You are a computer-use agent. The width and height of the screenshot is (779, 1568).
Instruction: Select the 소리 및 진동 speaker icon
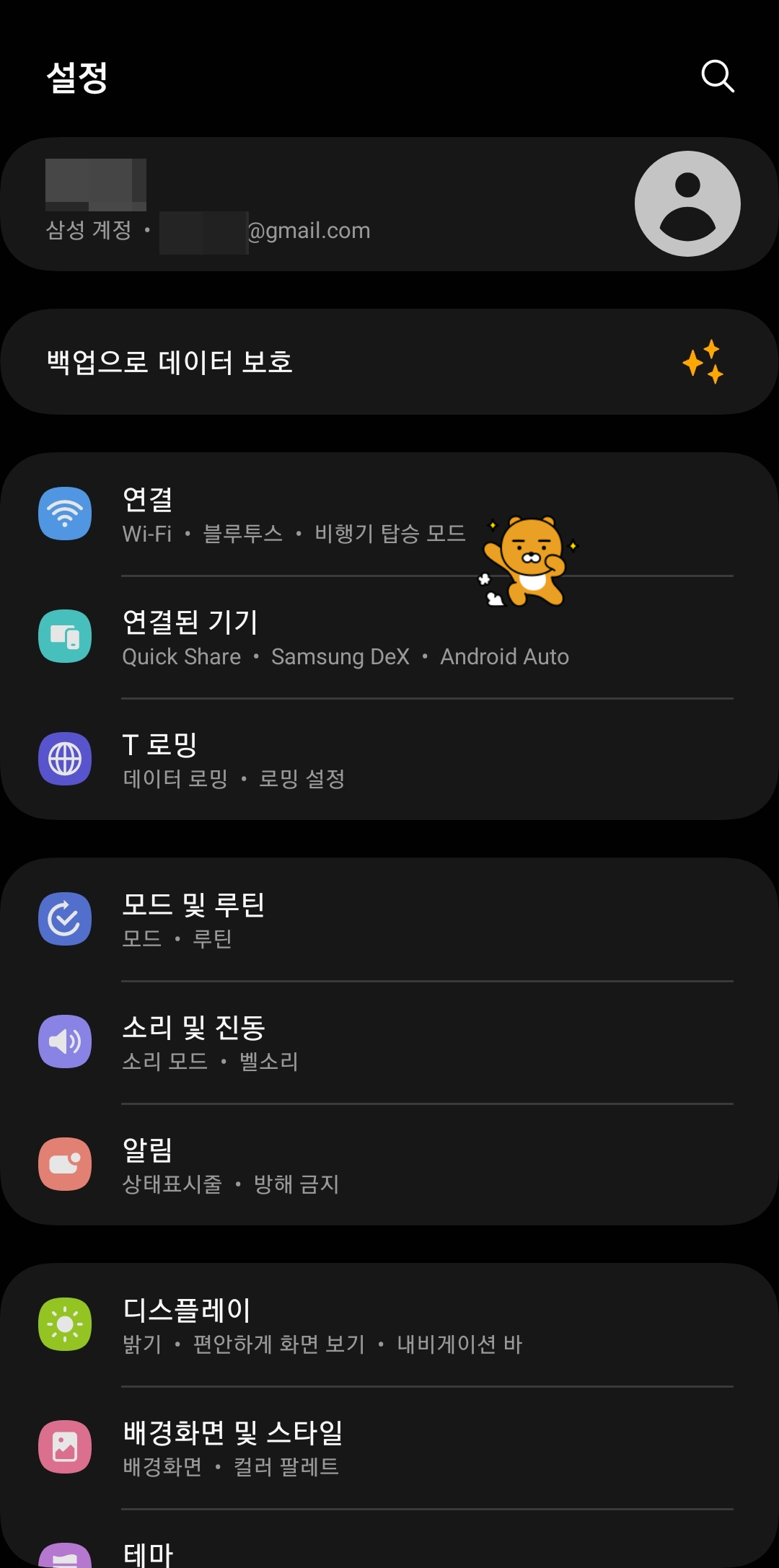click(65, 1041)
